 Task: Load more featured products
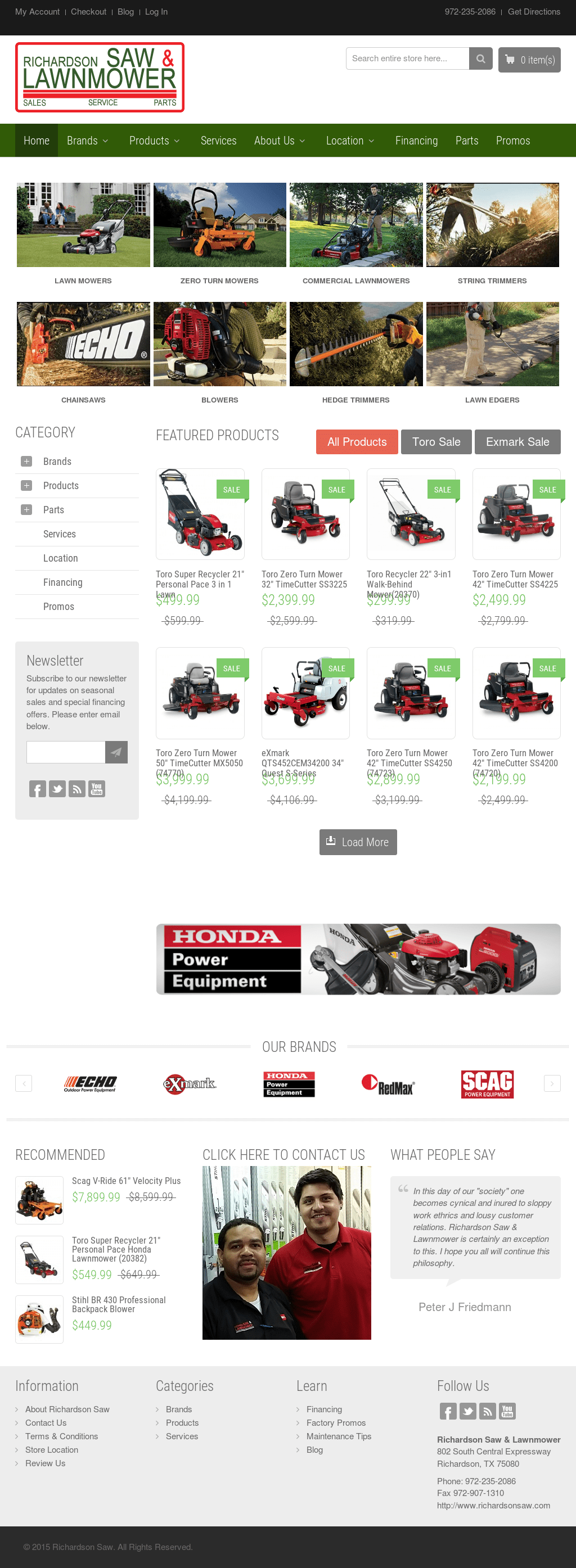click(358, 842)
